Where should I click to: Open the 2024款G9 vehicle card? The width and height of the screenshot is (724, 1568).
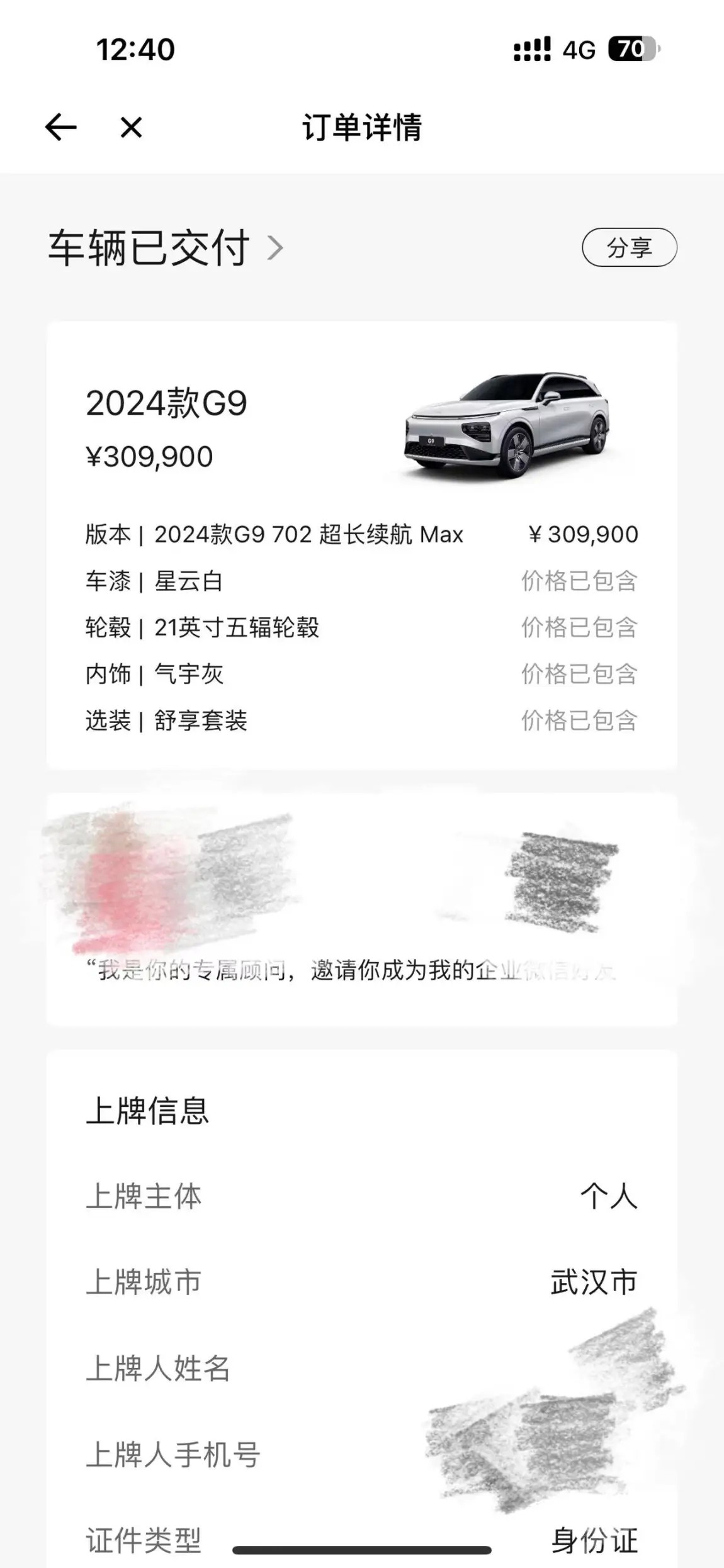pyautogui.click(x=362, y=545)
